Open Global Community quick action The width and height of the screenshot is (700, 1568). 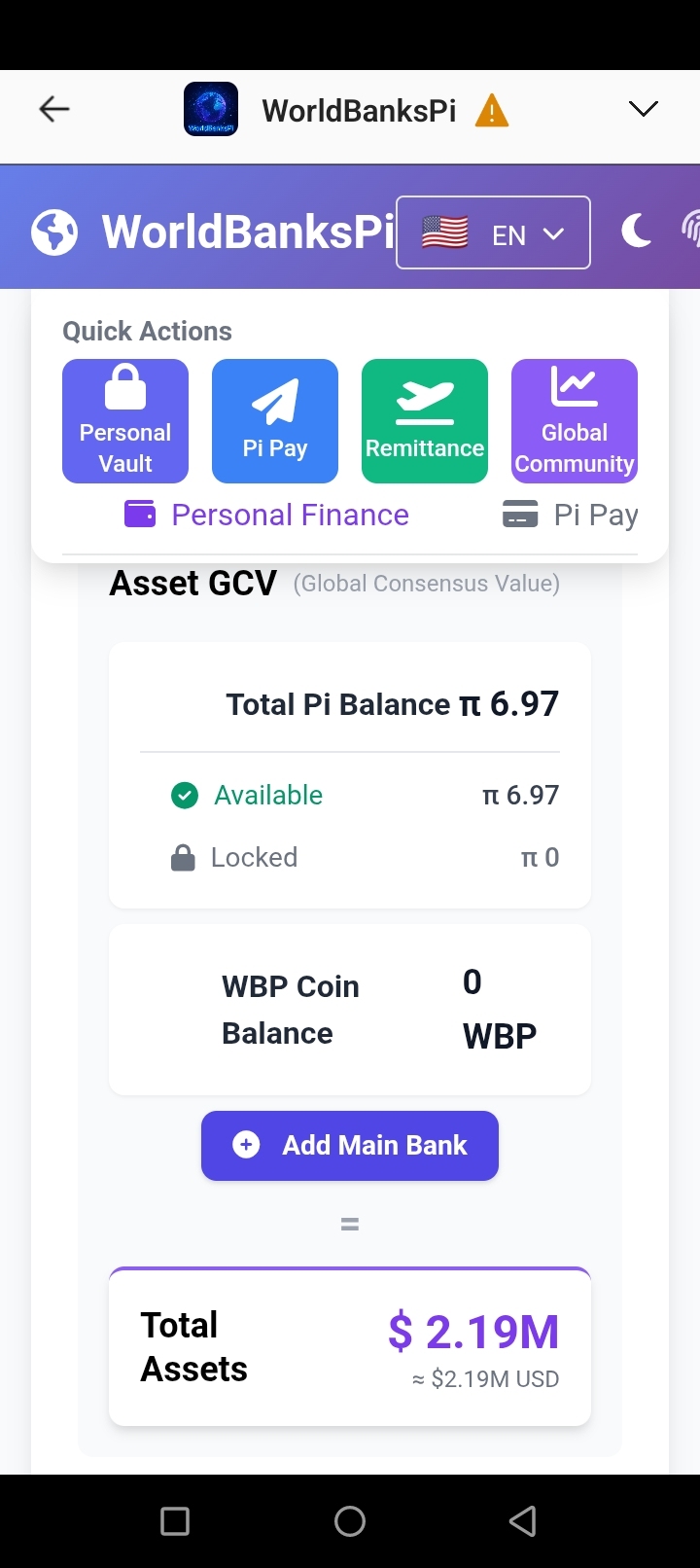pos(575,421)
